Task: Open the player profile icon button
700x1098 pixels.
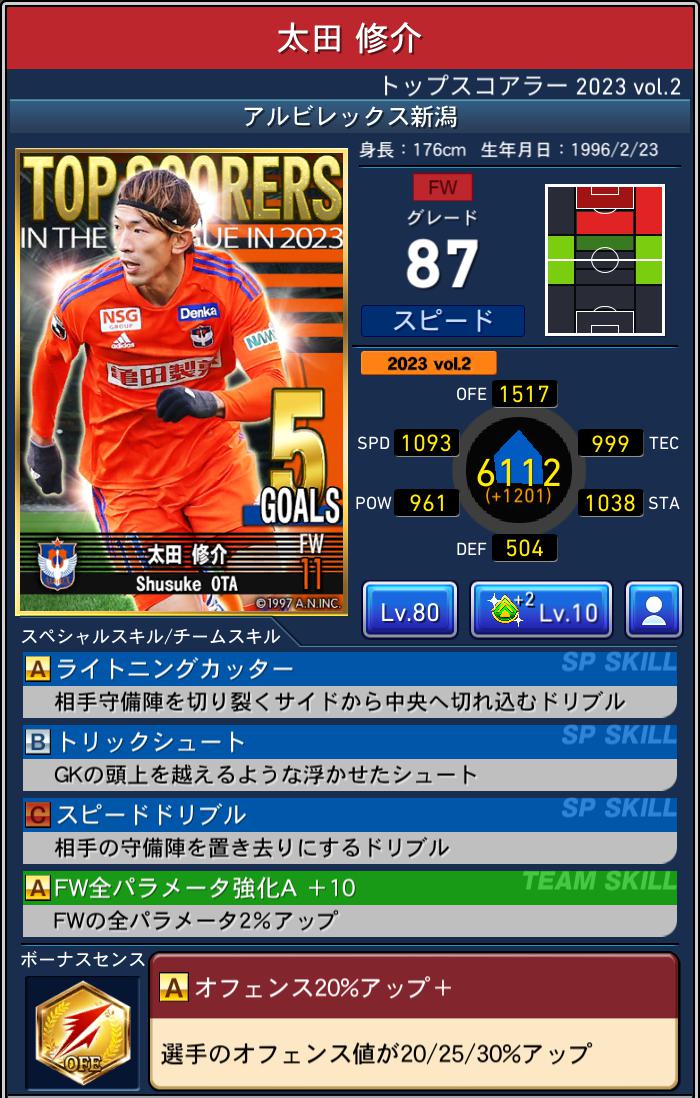Action: pos(654,611)
